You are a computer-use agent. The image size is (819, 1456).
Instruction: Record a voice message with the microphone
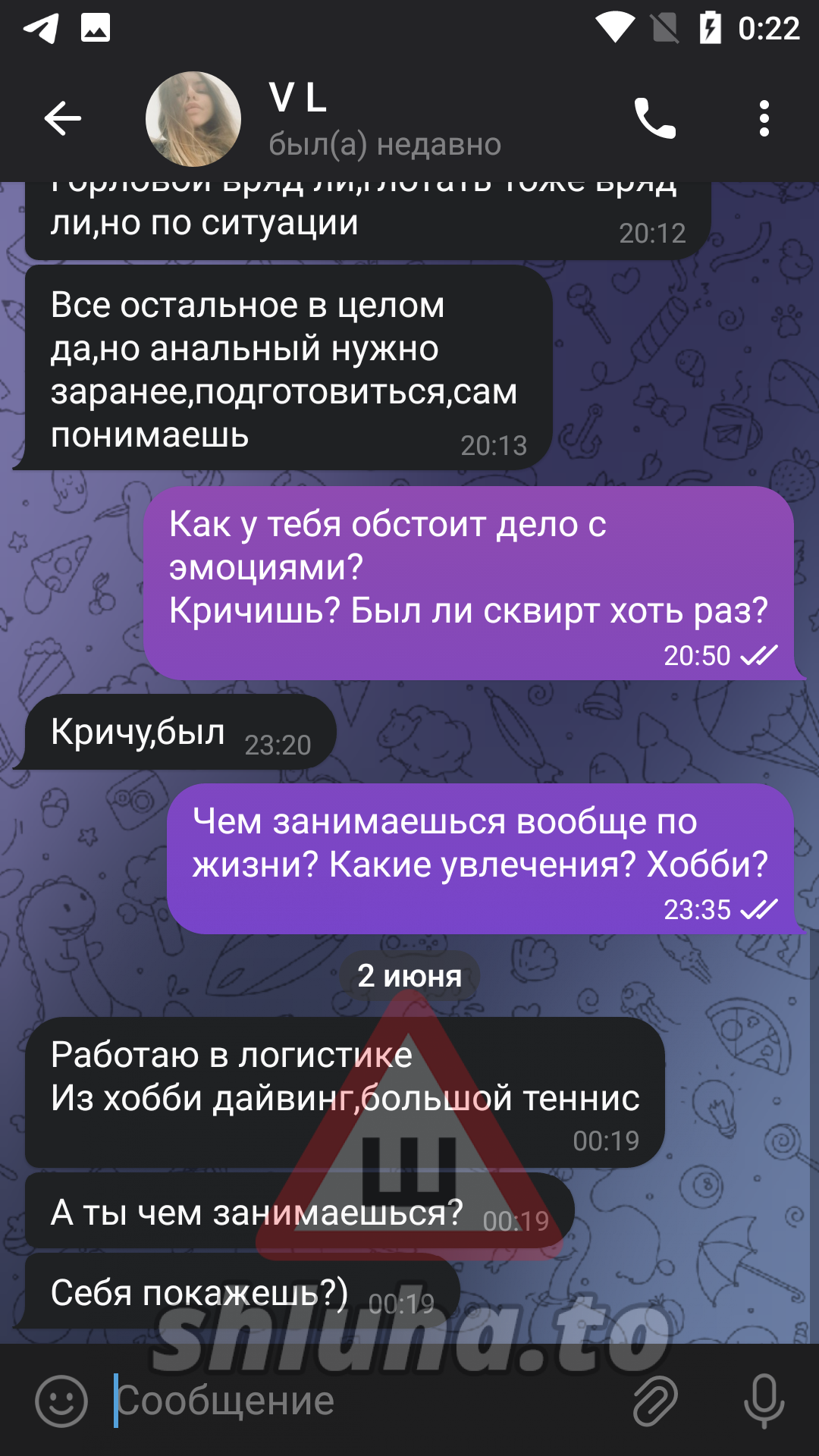pos(763,1401)
